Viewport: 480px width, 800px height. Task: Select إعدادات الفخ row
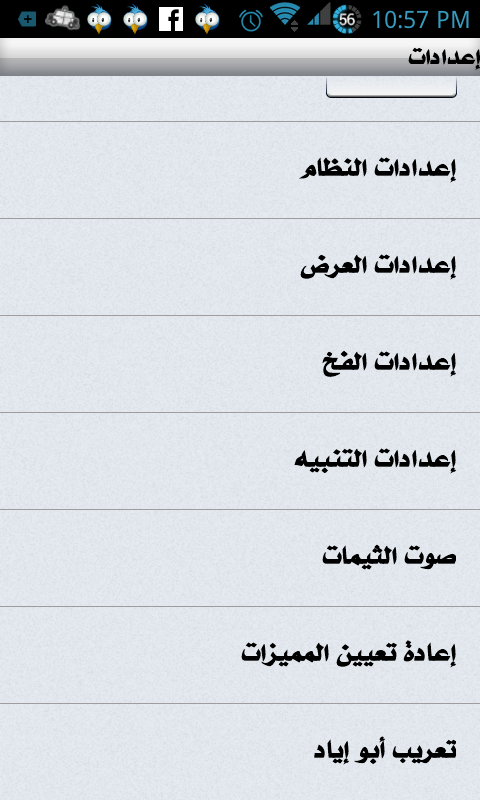[240, 364]
